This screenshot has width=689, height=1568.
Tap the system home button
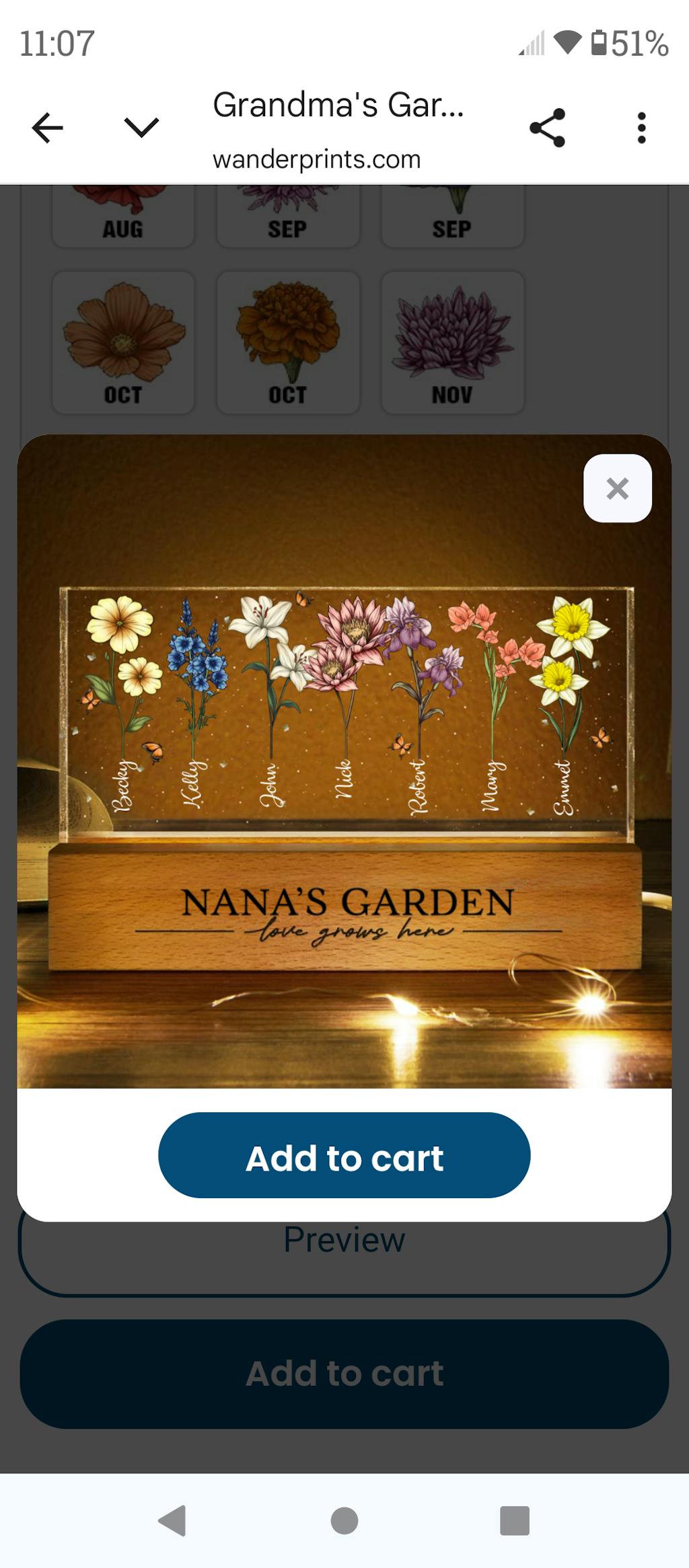[344, 1520]
